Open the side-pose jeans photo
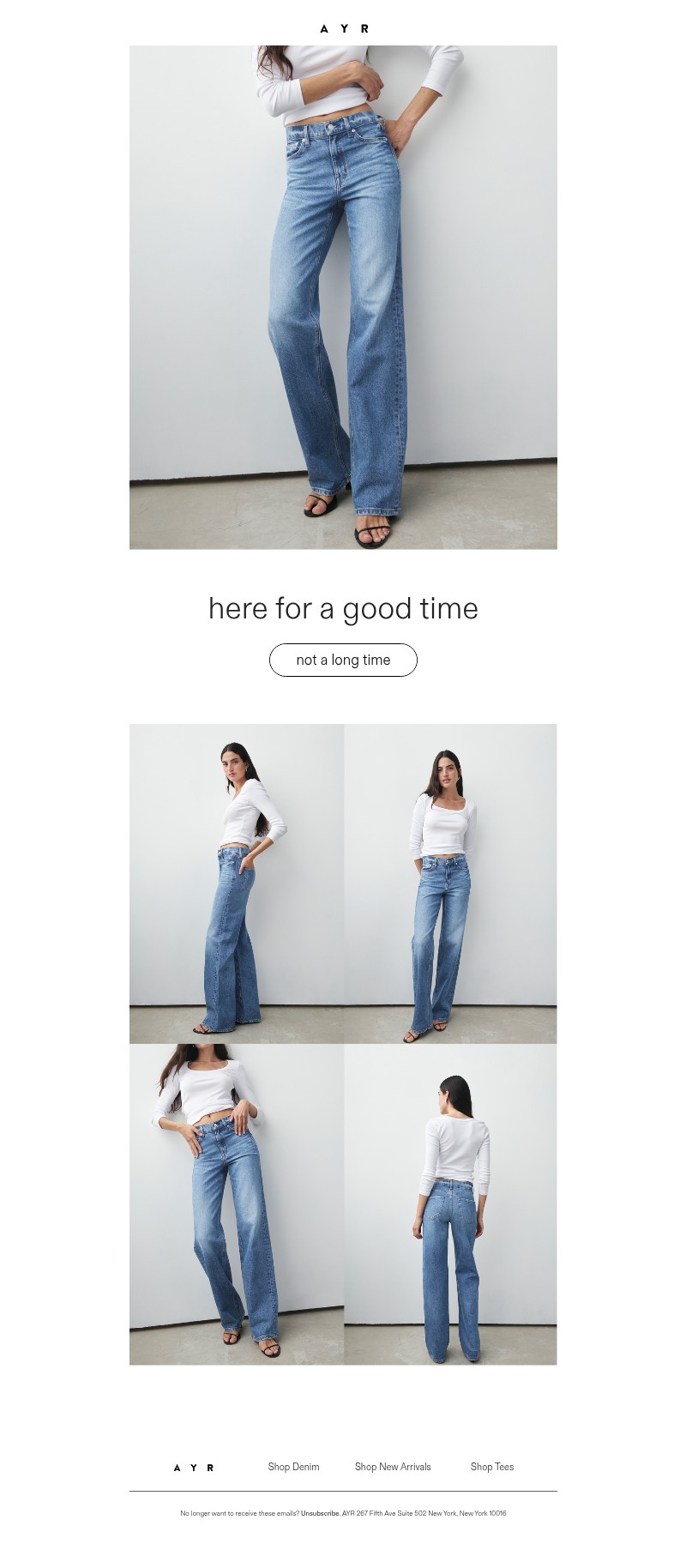This screenshot has height=1568, width=686. point(237,884)
